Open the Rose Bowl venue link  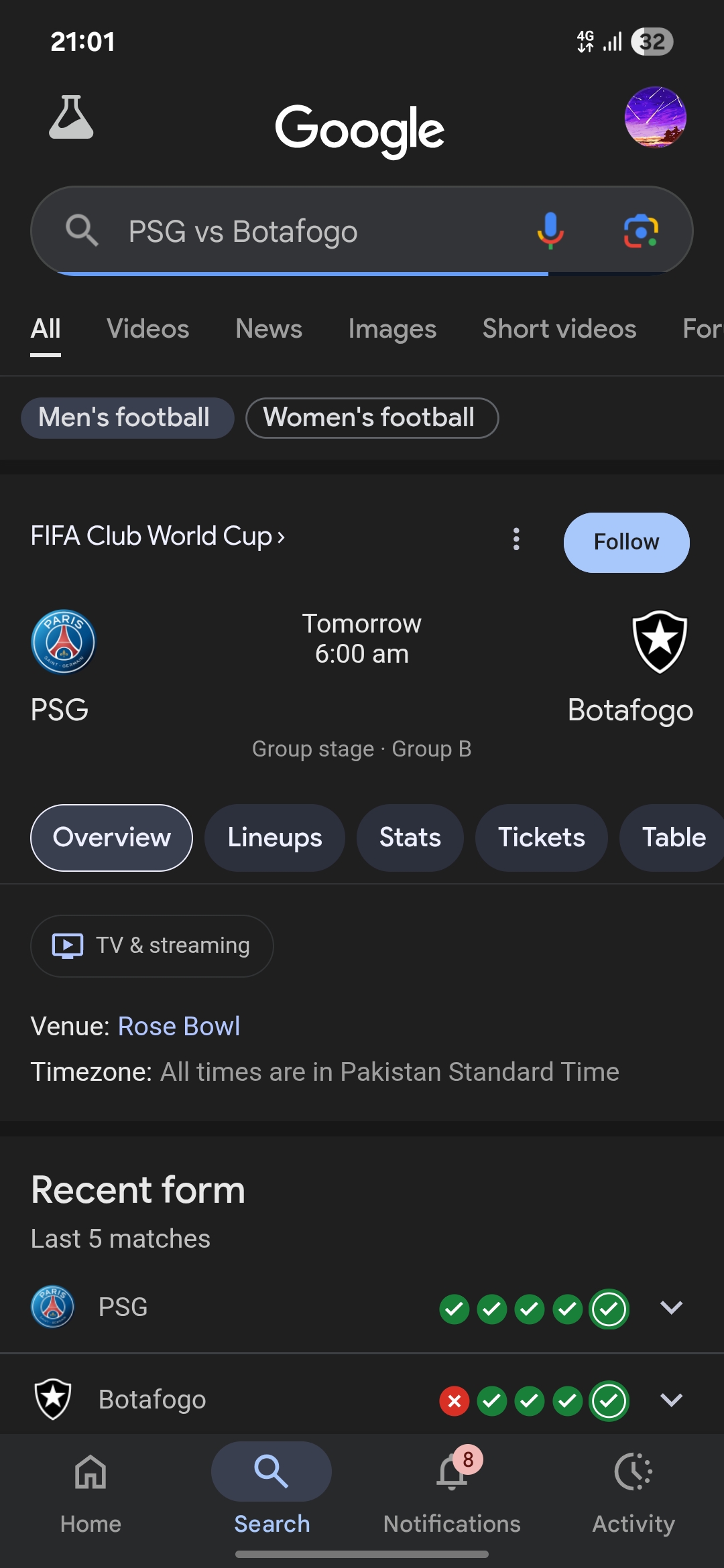click(179, 1026)
